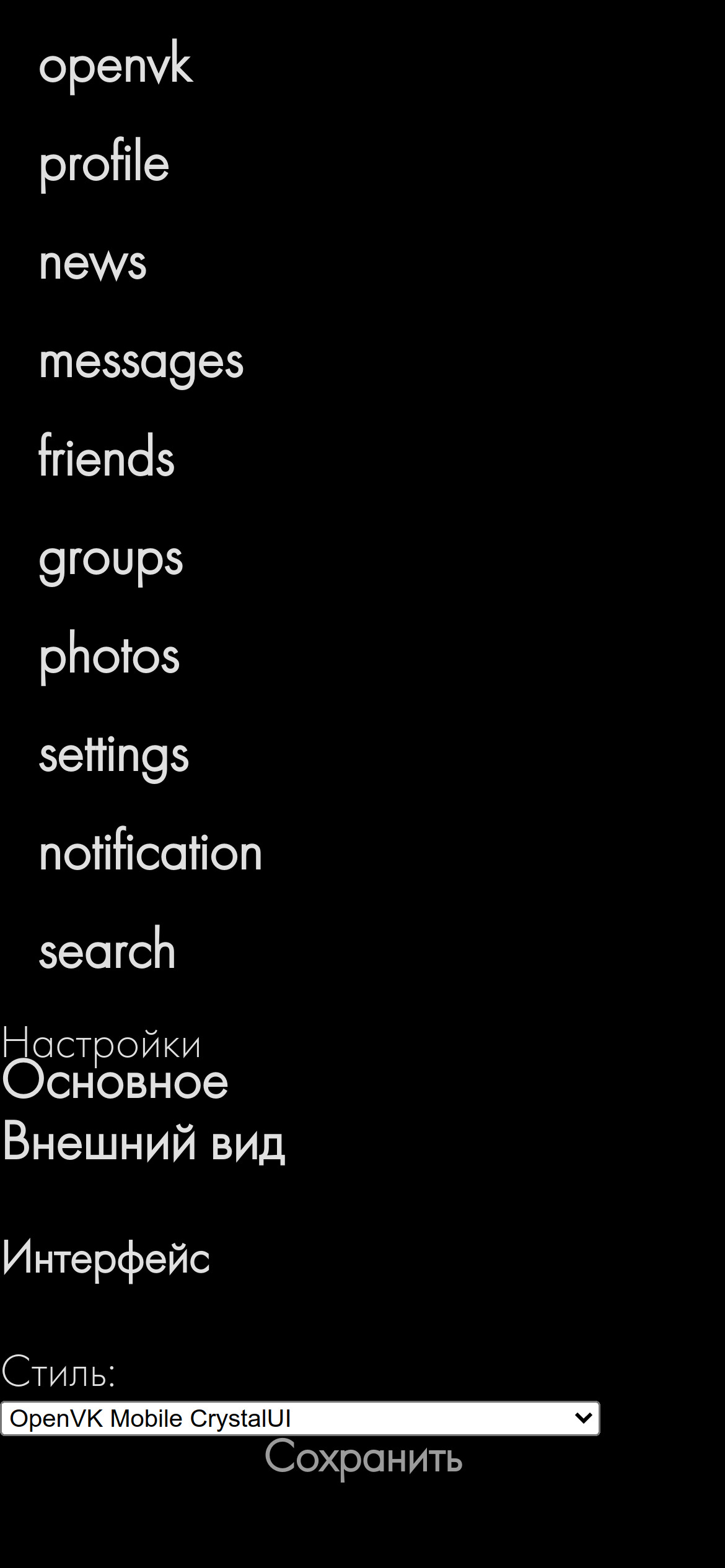The width and height of the screenshot is (725, 1568).
Task: Go to settings
Action: click(114, 756)
